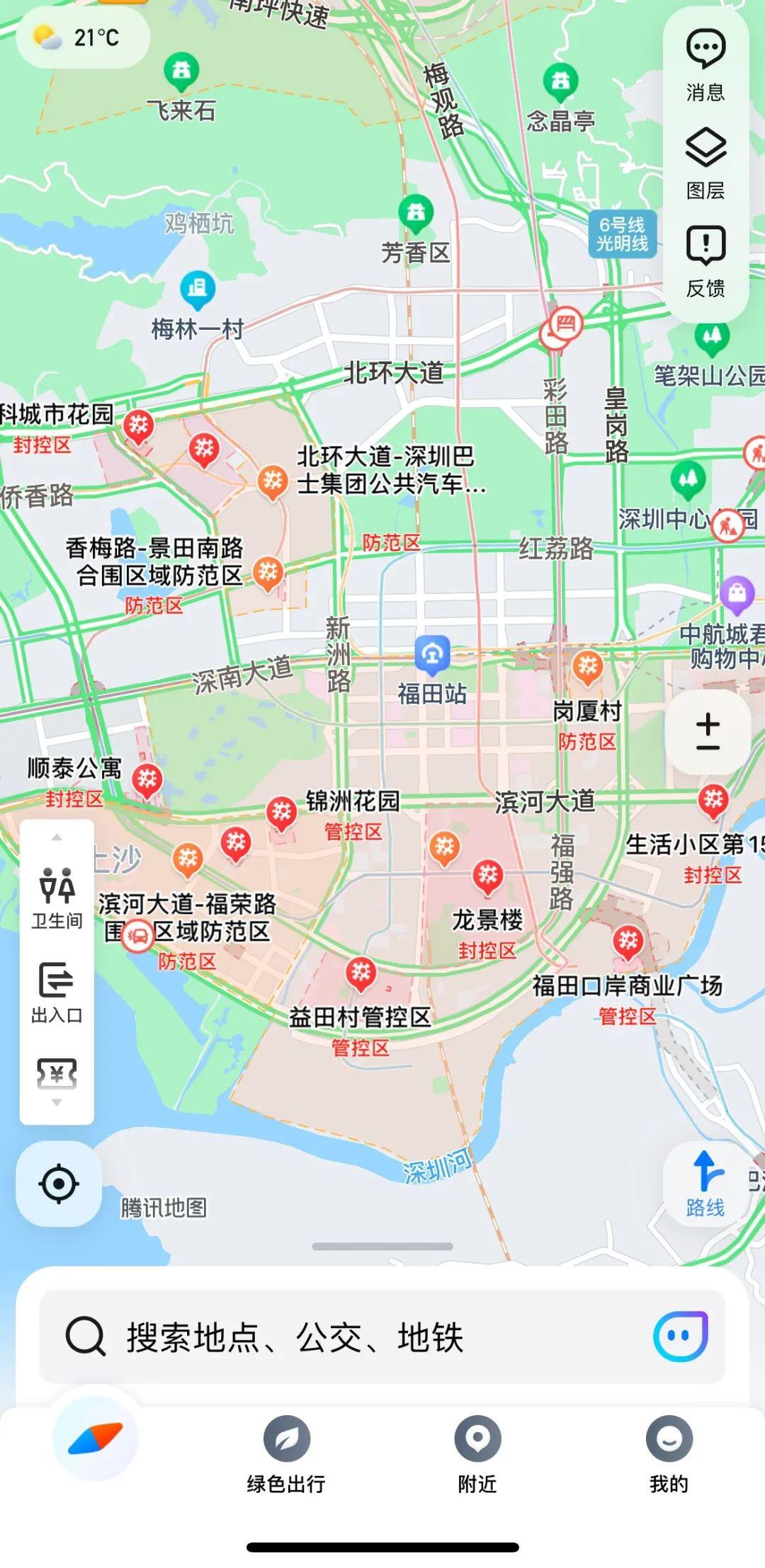The image size is (765, 1568).
Task: Select the 福田站 station marker
Action: (x=432, y=654)
